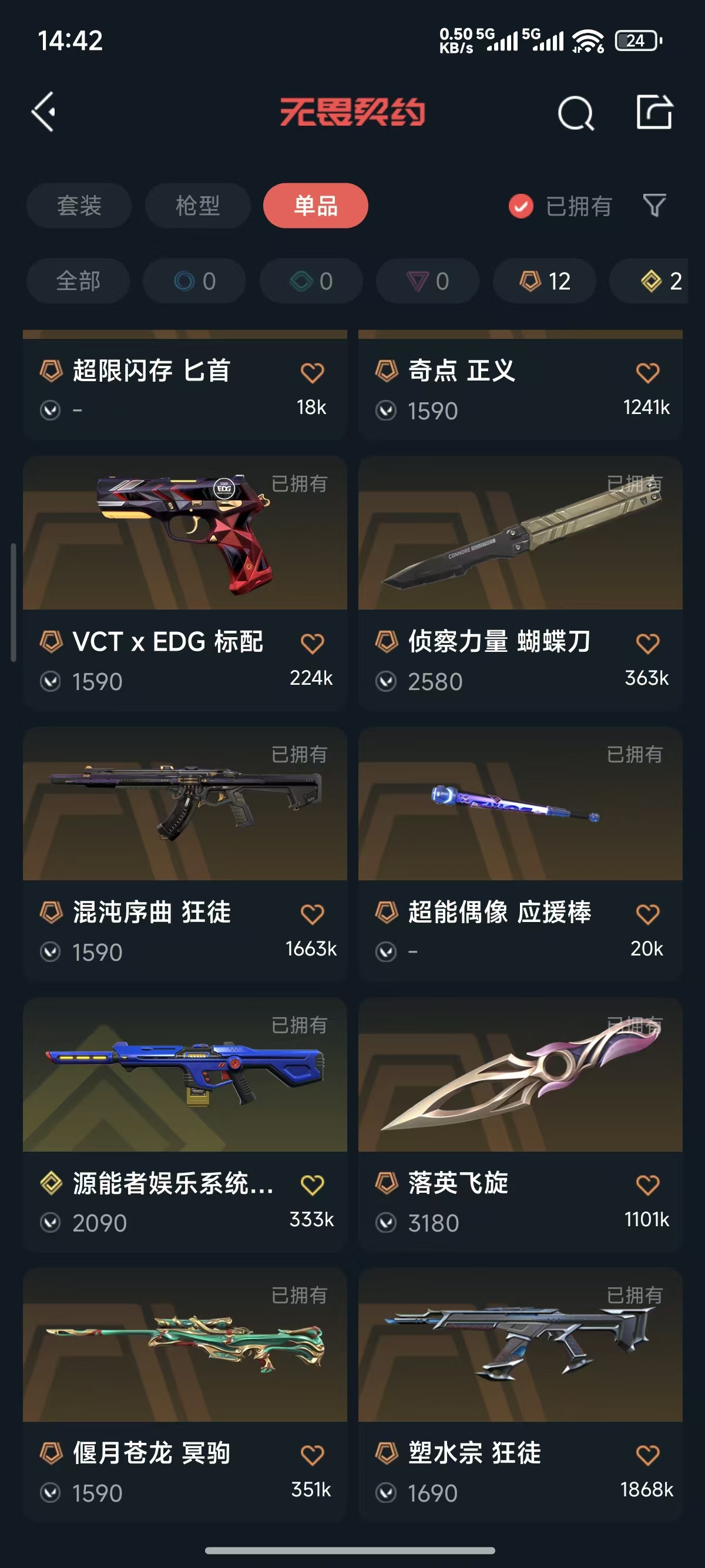Like the 奇点 正义 skin

647,372
